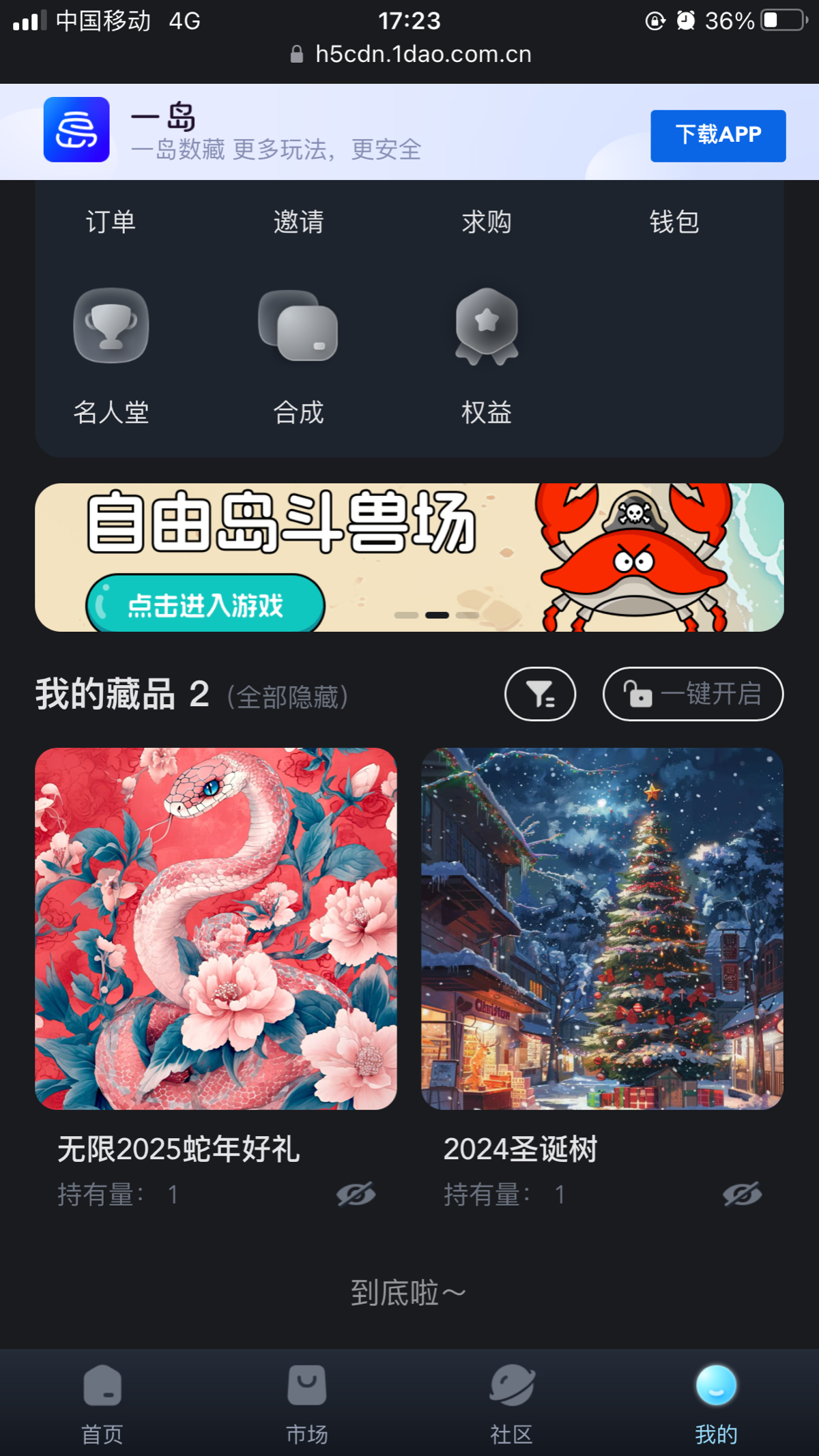Open the collection filter icon
Screen dimensions: 819x1456
pyautogui.click(x=540, y=694)
